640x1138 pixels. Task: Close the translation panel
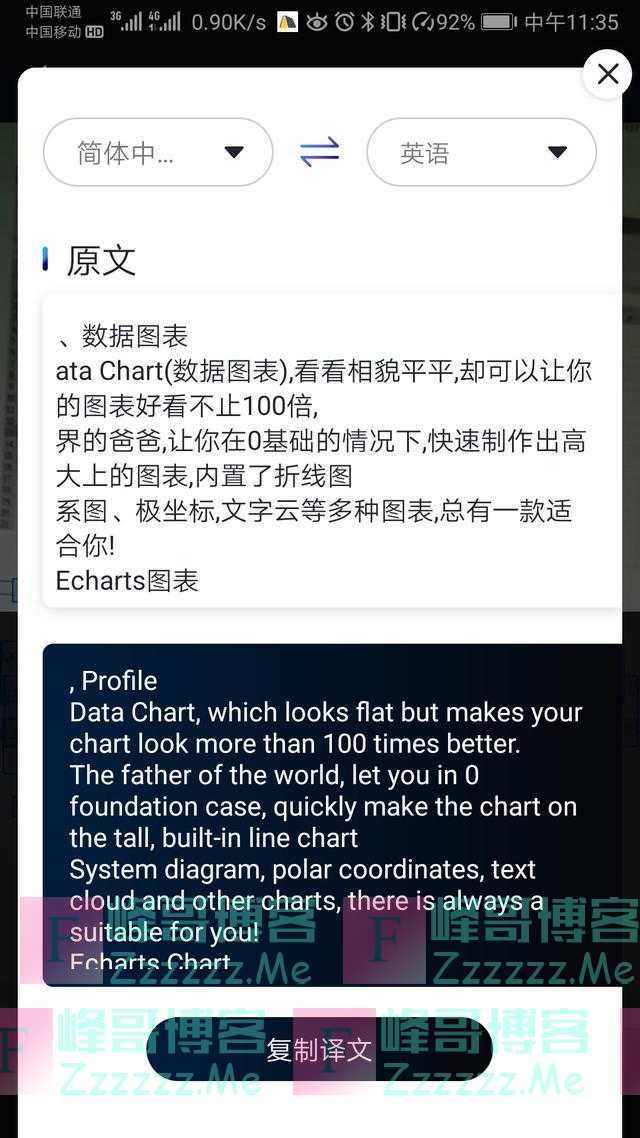[x=607, y=74]
